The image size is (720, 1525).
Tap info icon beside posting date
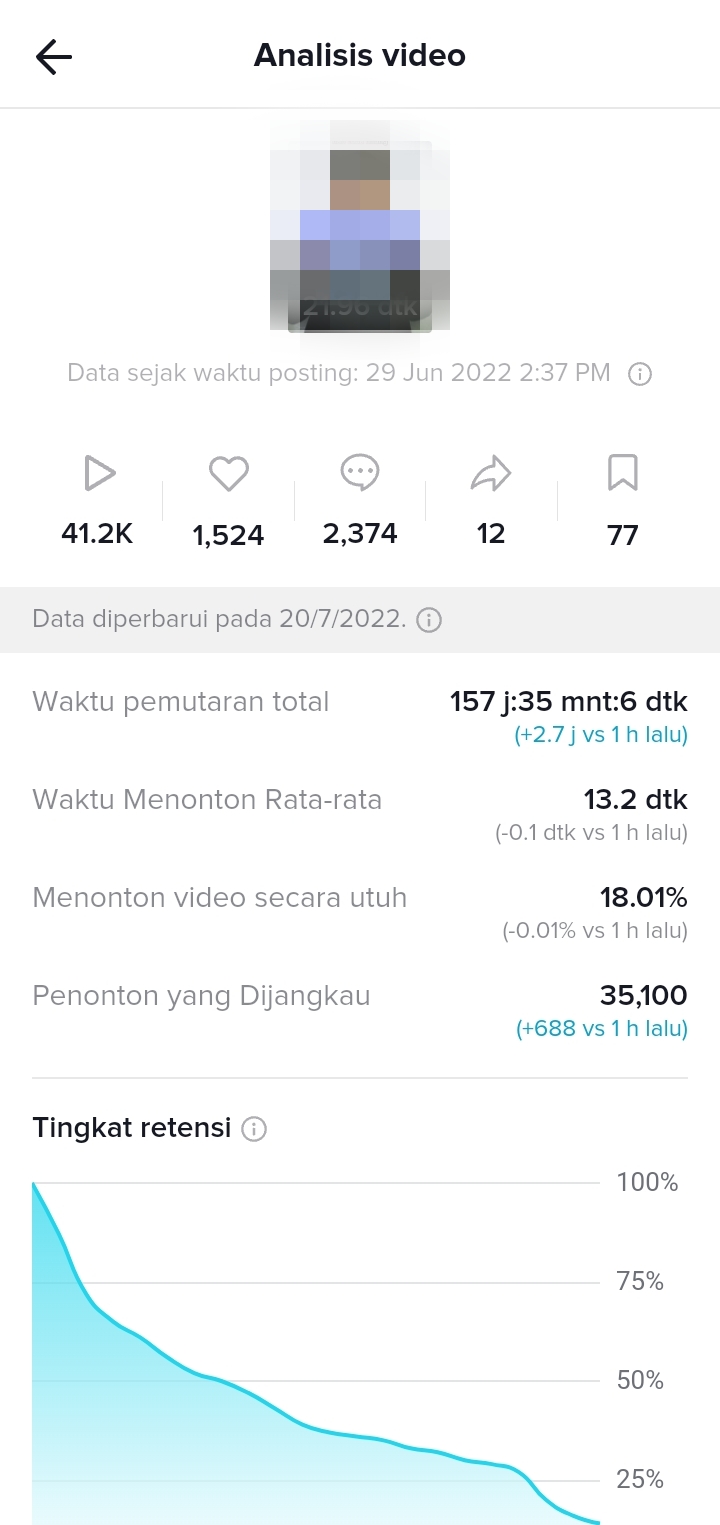click(640, 374)
